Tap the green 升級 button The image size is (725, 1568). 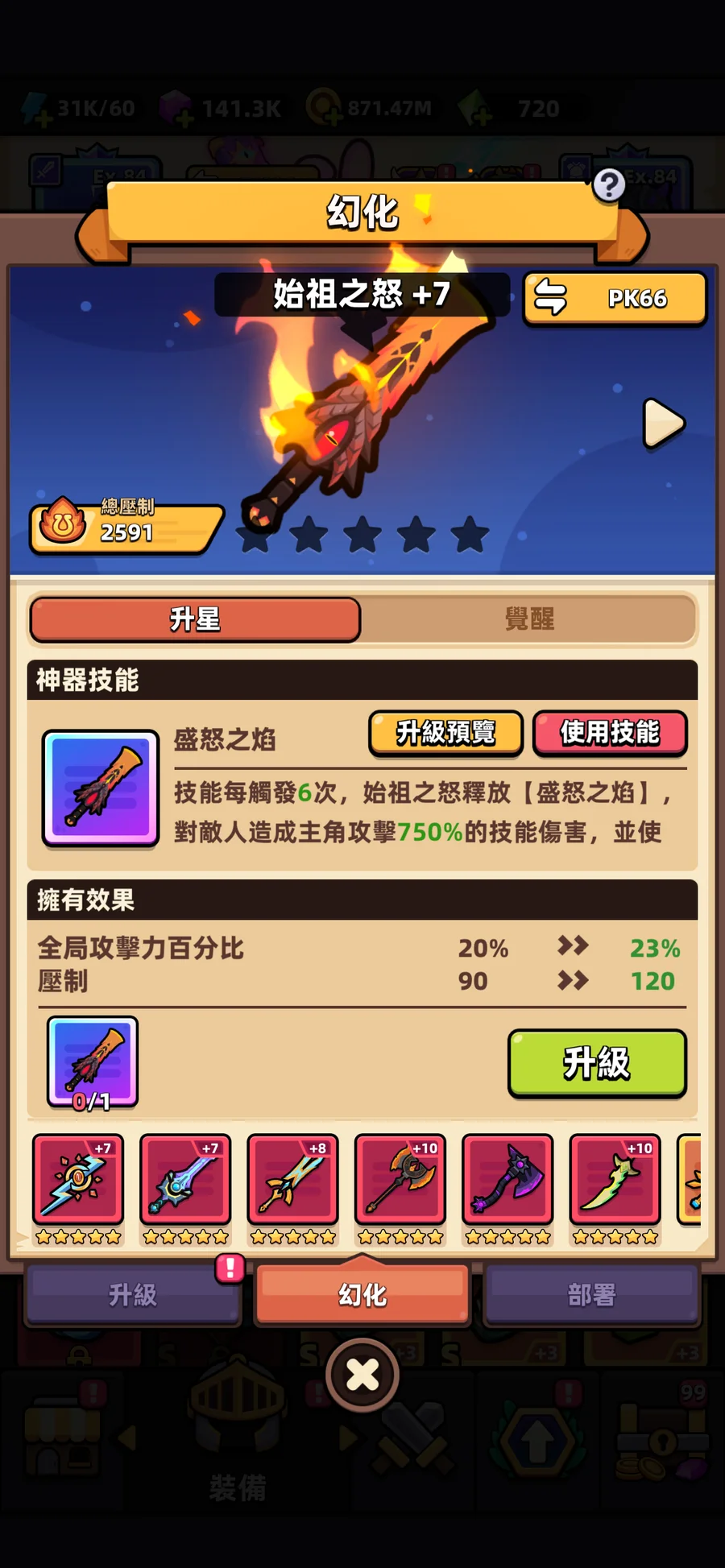pyautogui.click(x=597, y=1063)
